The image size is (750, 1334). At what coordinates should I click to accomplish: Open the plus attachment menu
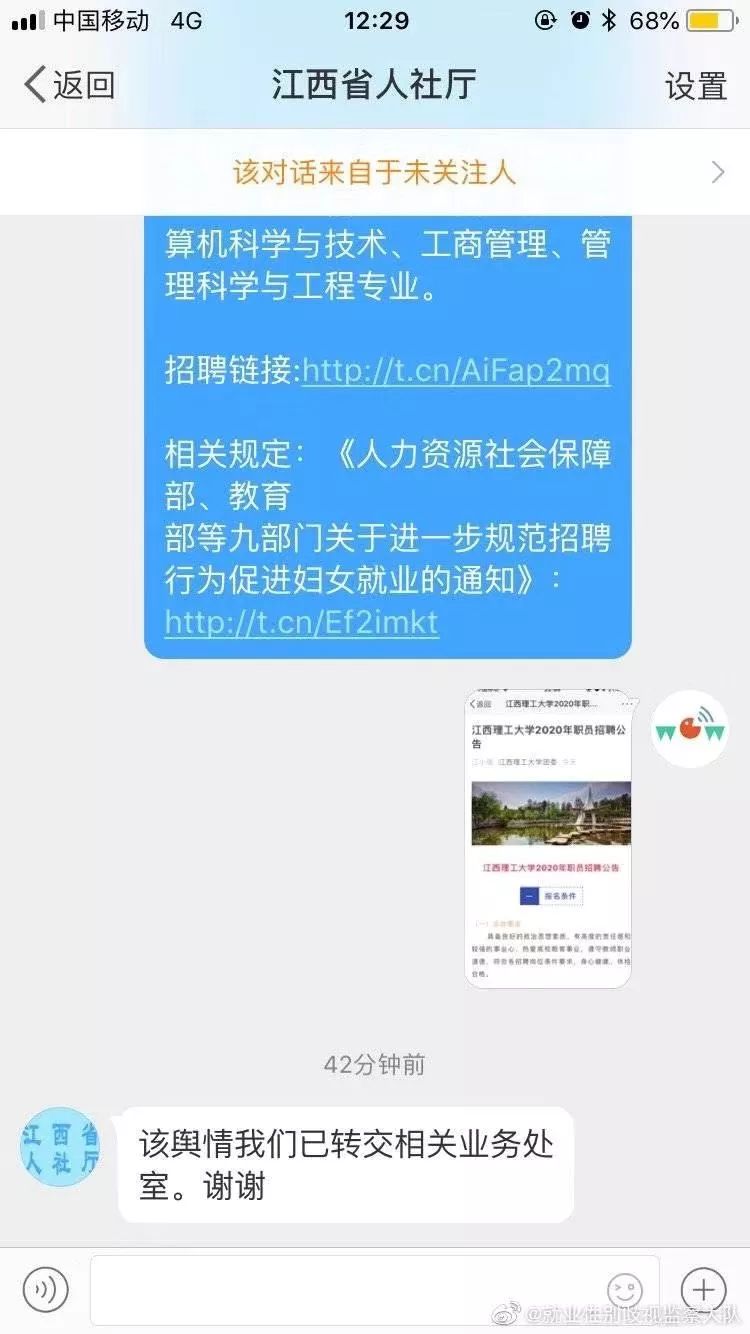pos(704,1289)
